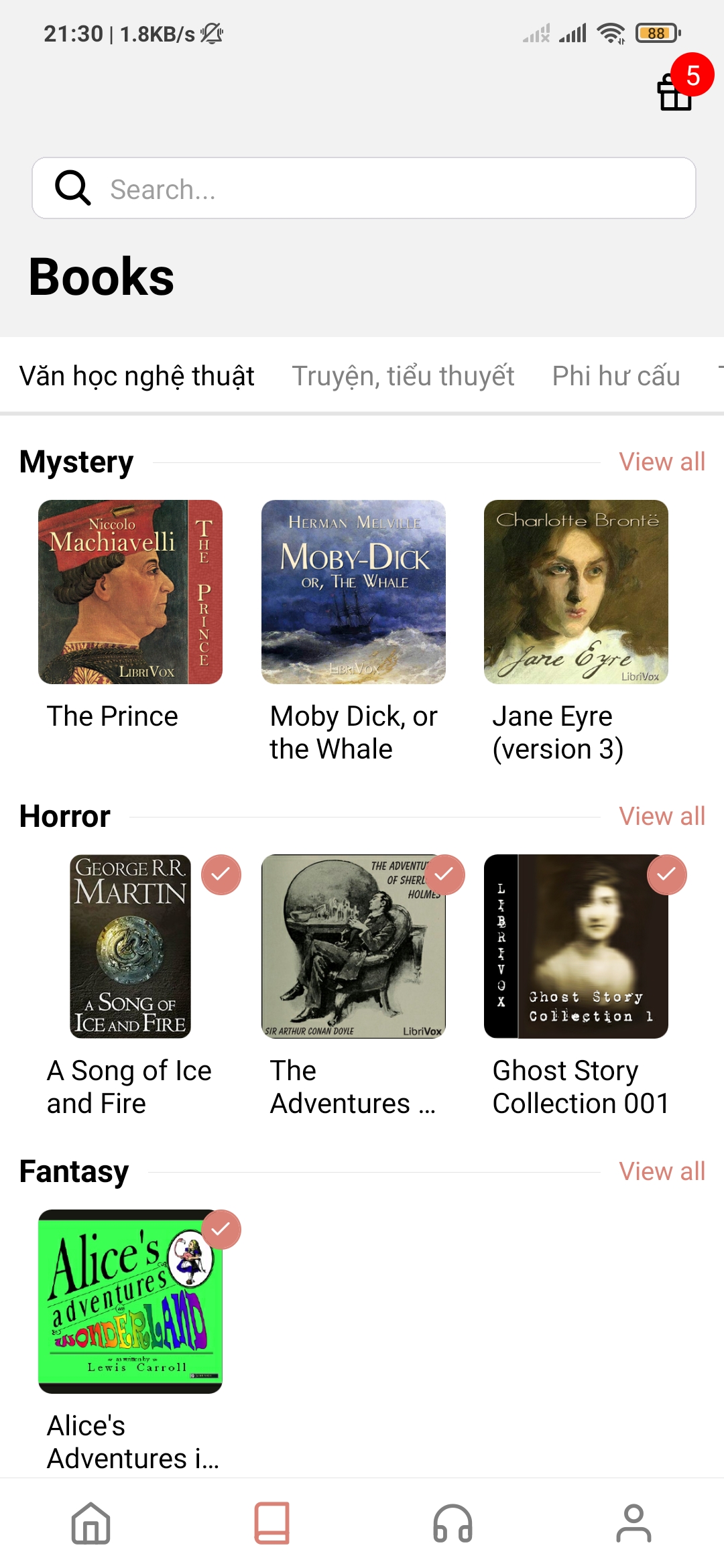
Task: Select Văn học nghệ thuật tab
Action: 137,376
